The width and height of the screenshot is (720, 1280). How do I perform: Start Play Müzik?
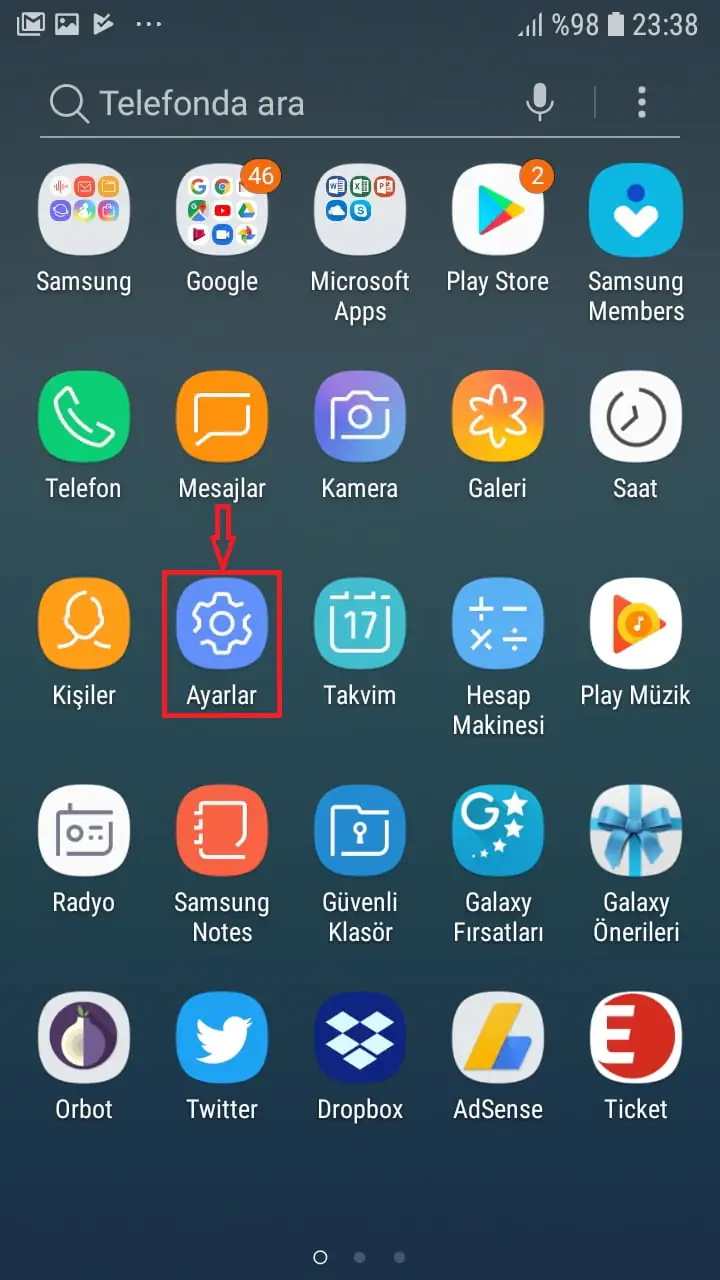point(635,622)
